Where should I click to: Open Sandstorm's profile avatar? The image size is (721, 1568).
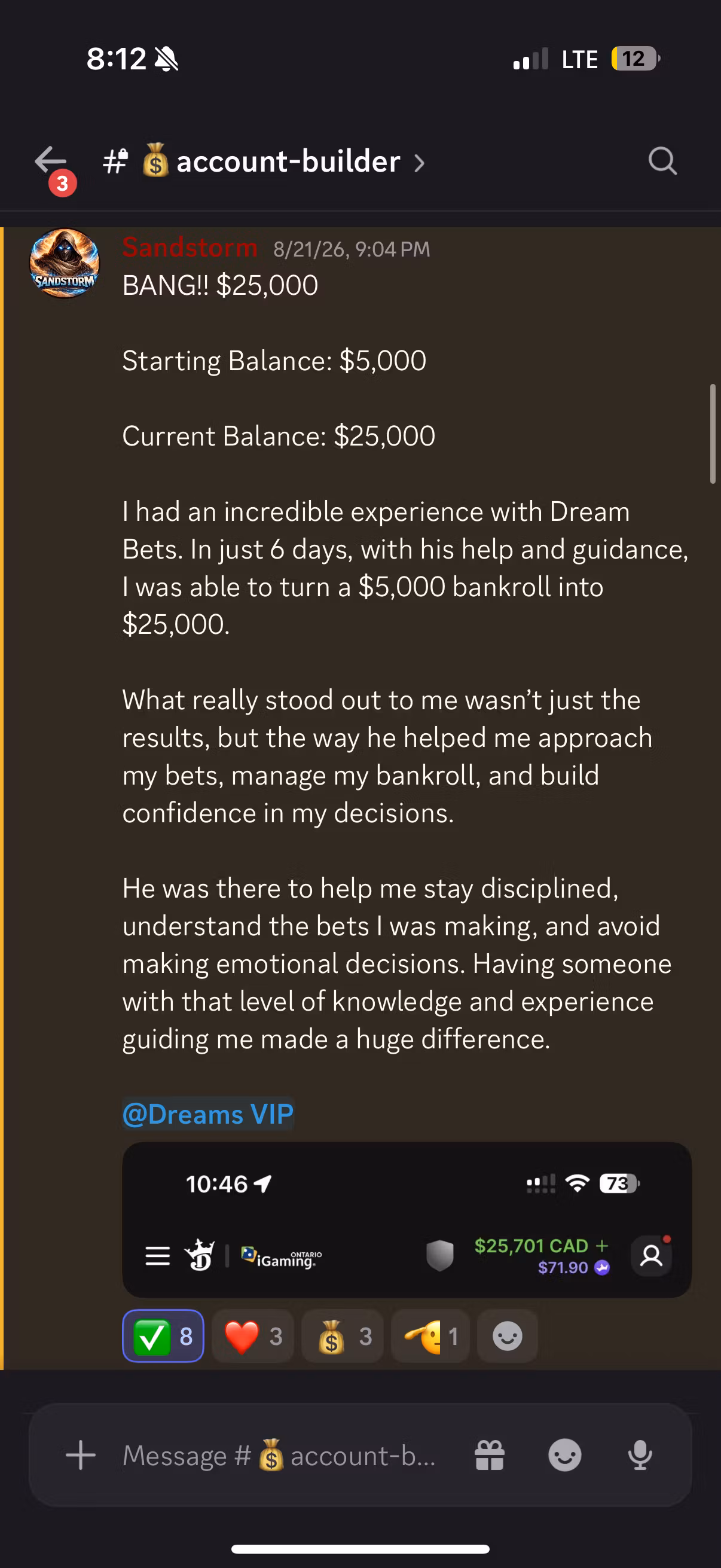[65, 263]
